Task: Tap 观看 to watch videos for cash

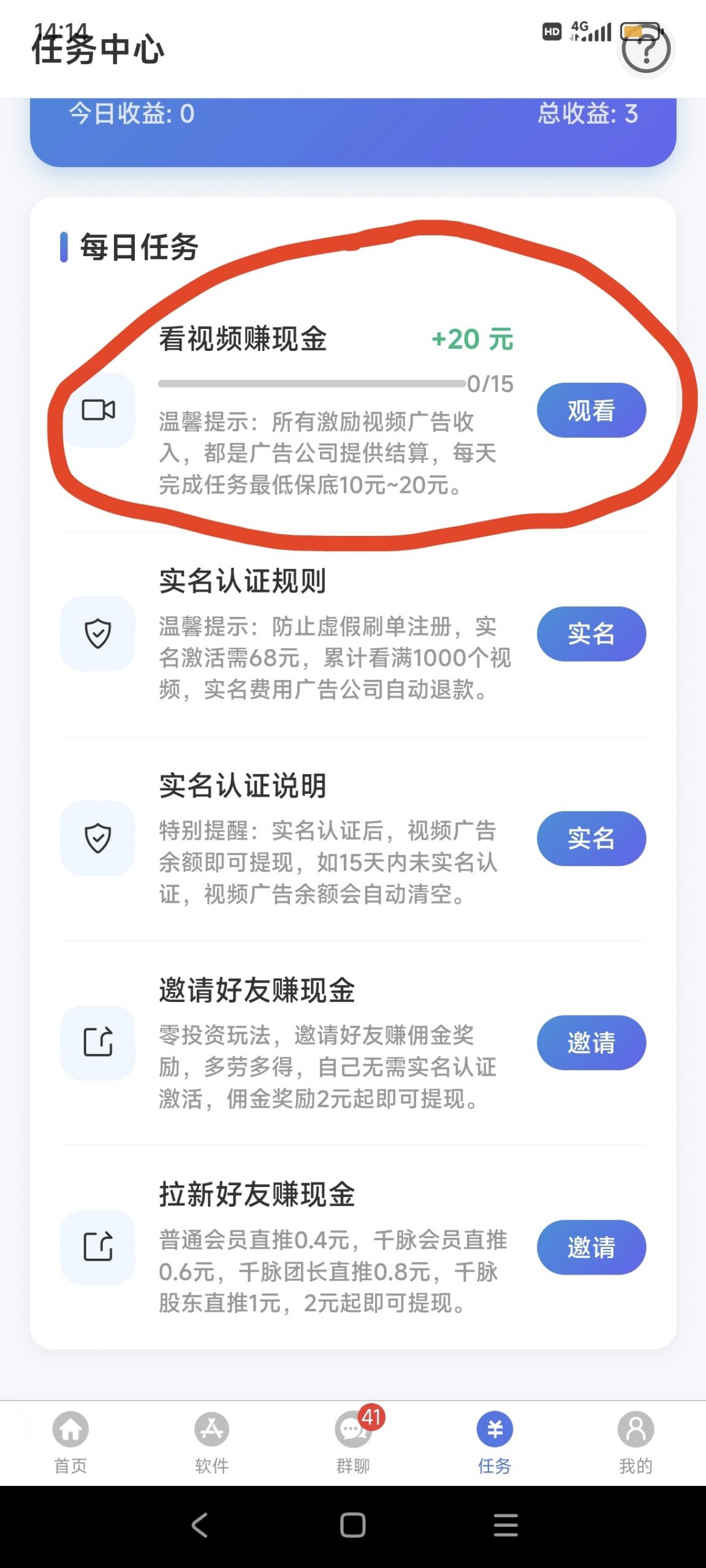Action: point(591,410)
